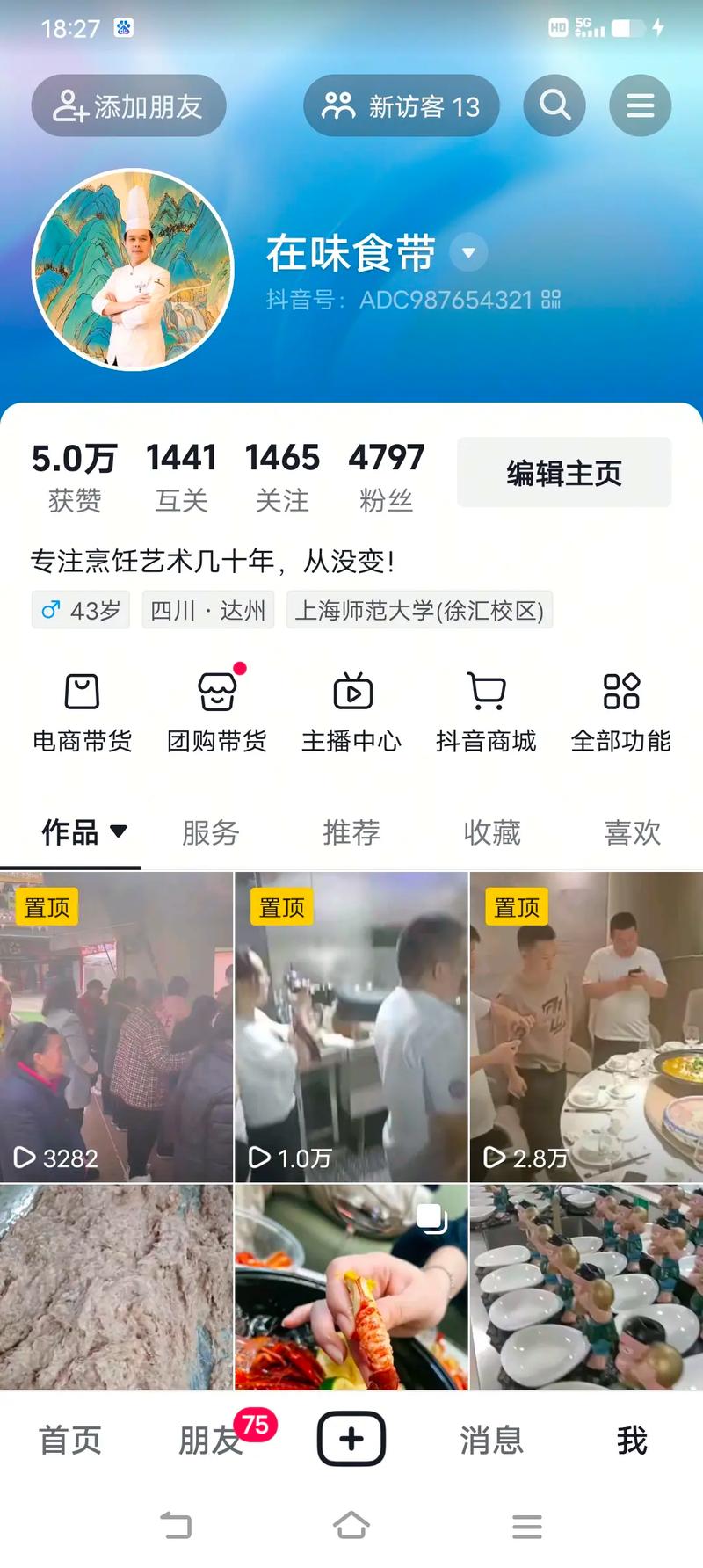Play the pinned video with 3282 views
Image resolution: width=703 pixels, height=1568 pixels.
tap(116, 1027)
